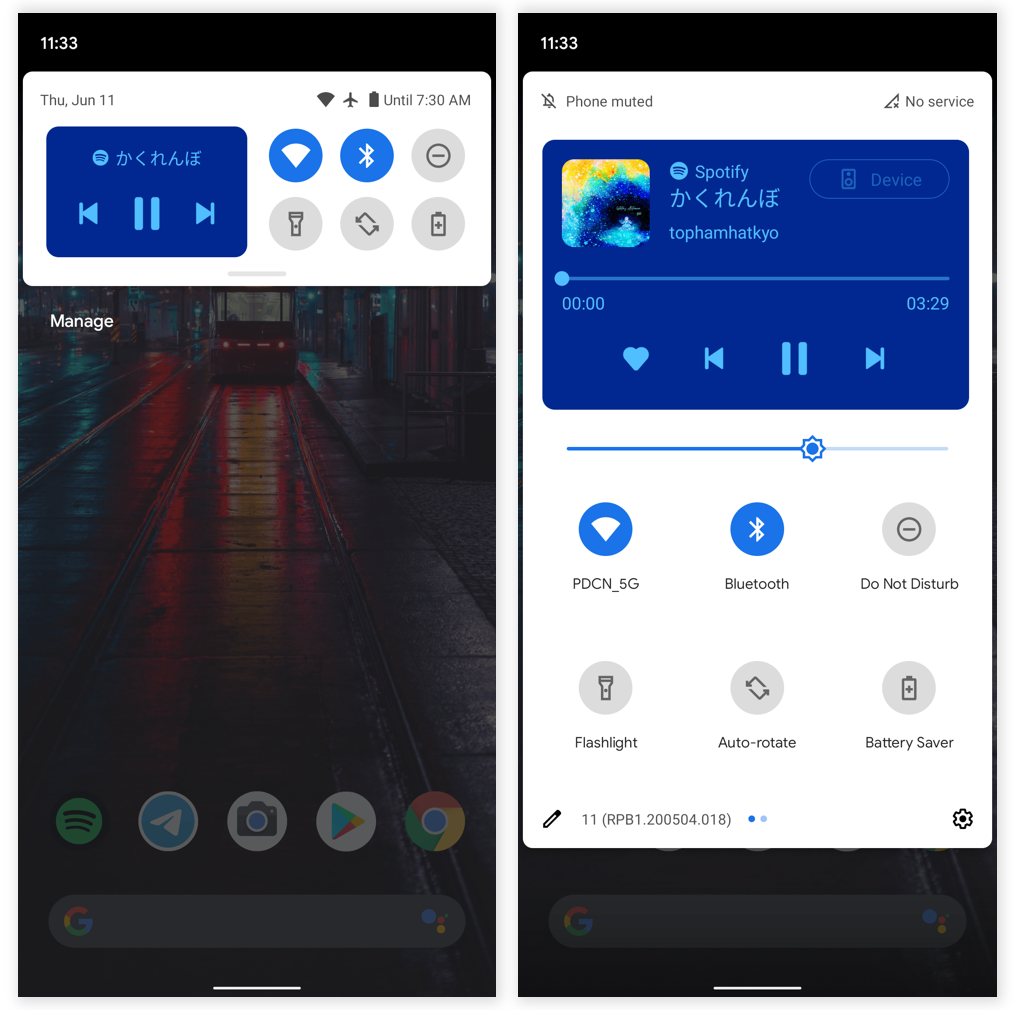Open the Device output picker
Image resolution: width=1014 pixels, height=1010 pixels.
879,180
